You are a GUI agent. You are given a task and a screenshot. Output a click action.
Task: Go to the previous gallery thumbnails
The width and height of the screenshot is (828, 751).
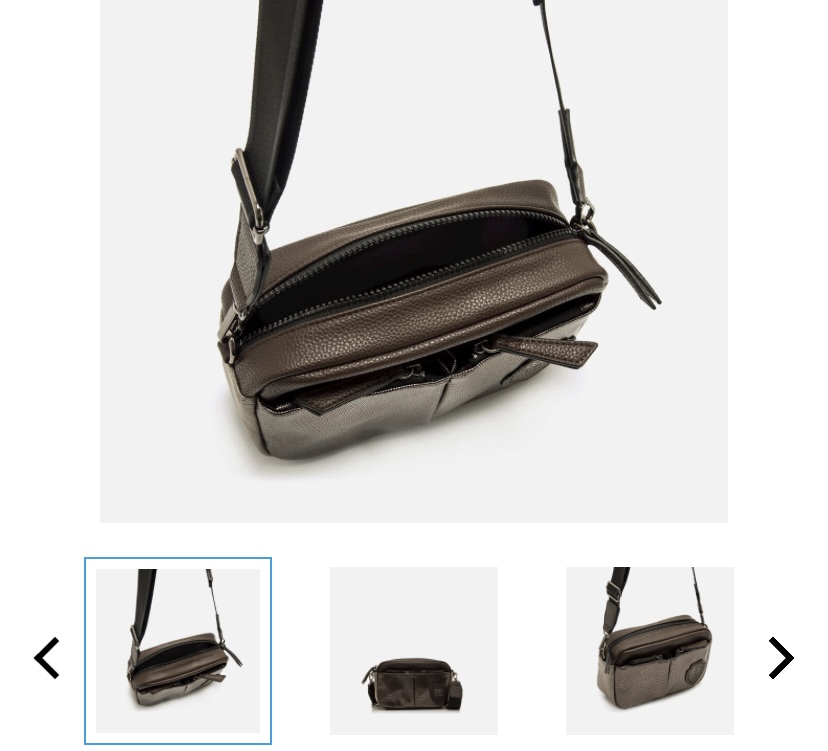pos(47,658)
